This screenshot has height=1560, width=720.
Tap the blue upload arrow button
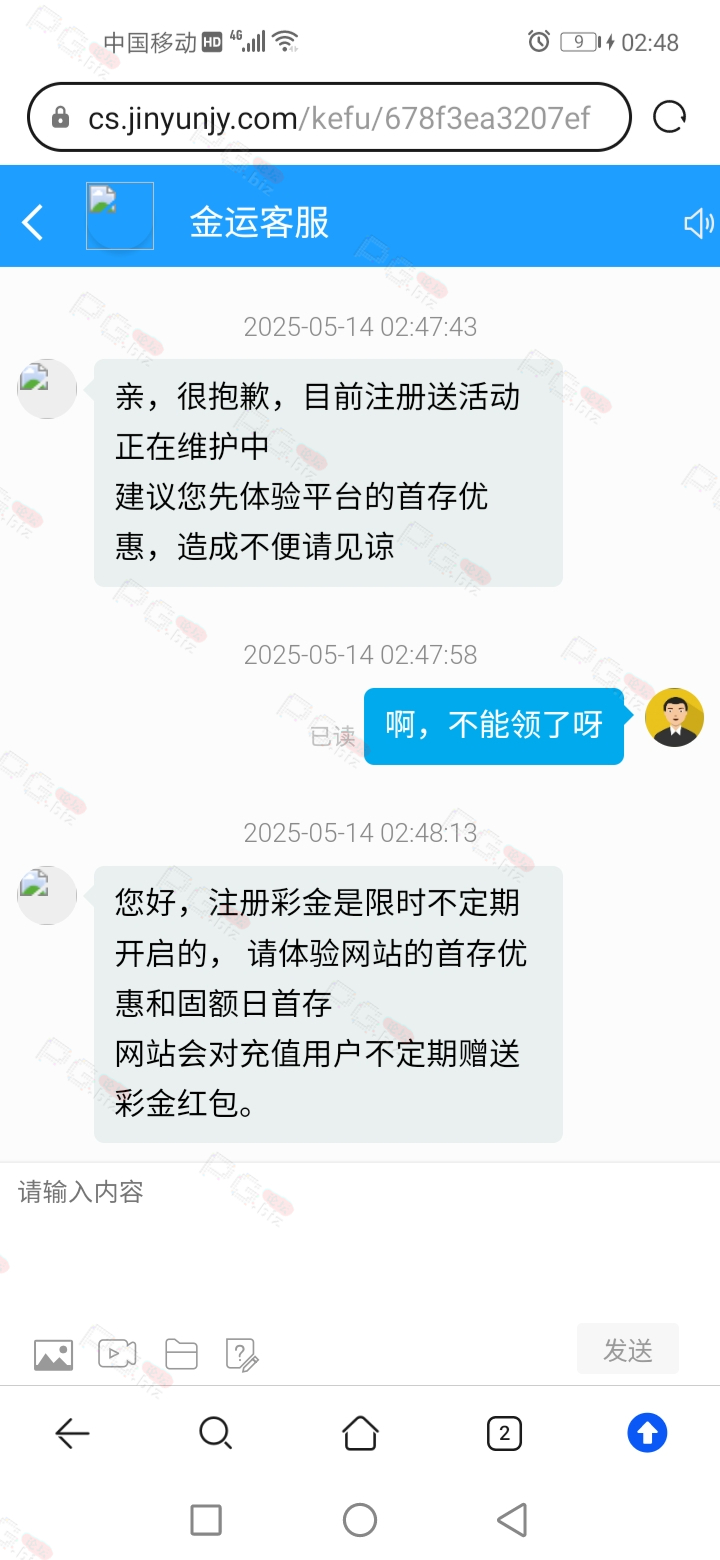click(x=647, y=1434)
